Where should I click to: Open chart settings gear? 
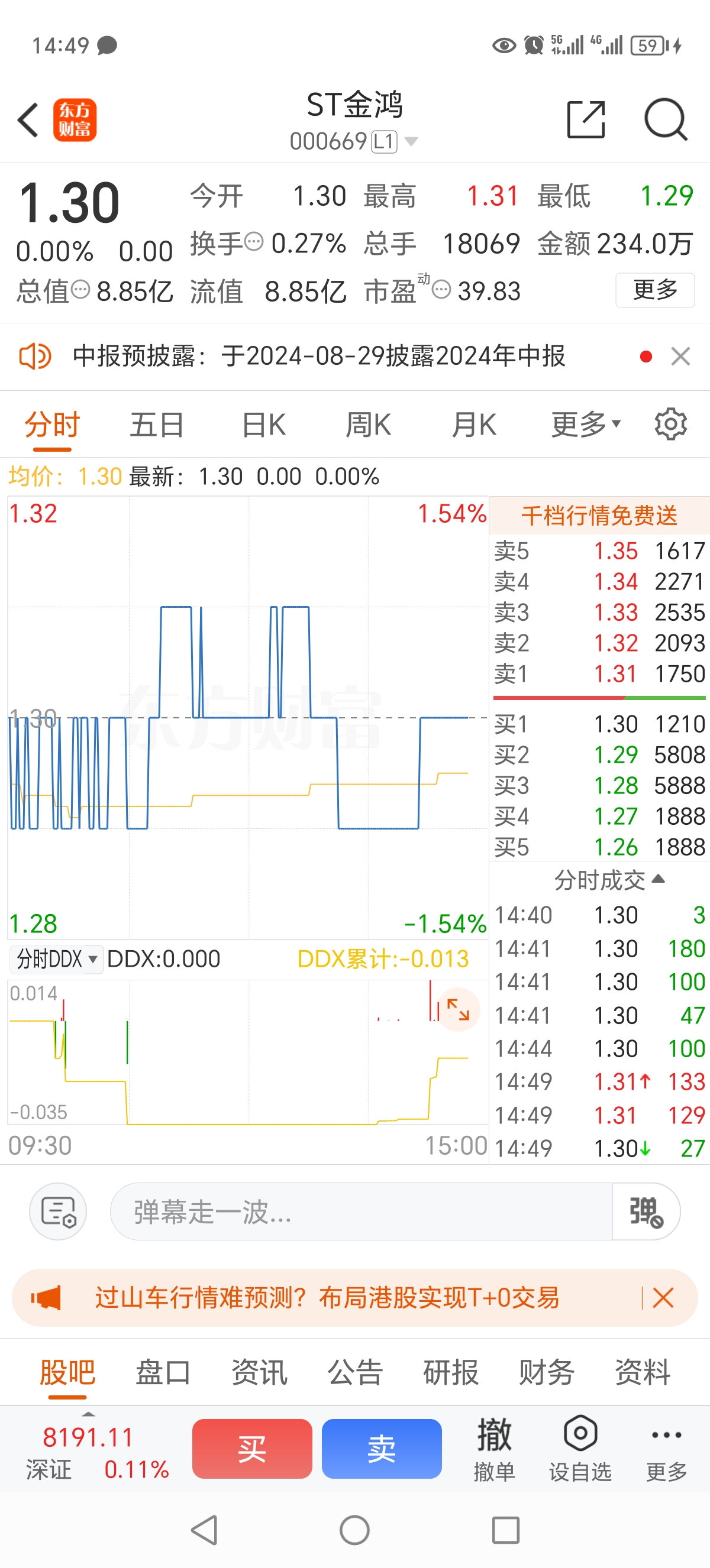[670, 425]
